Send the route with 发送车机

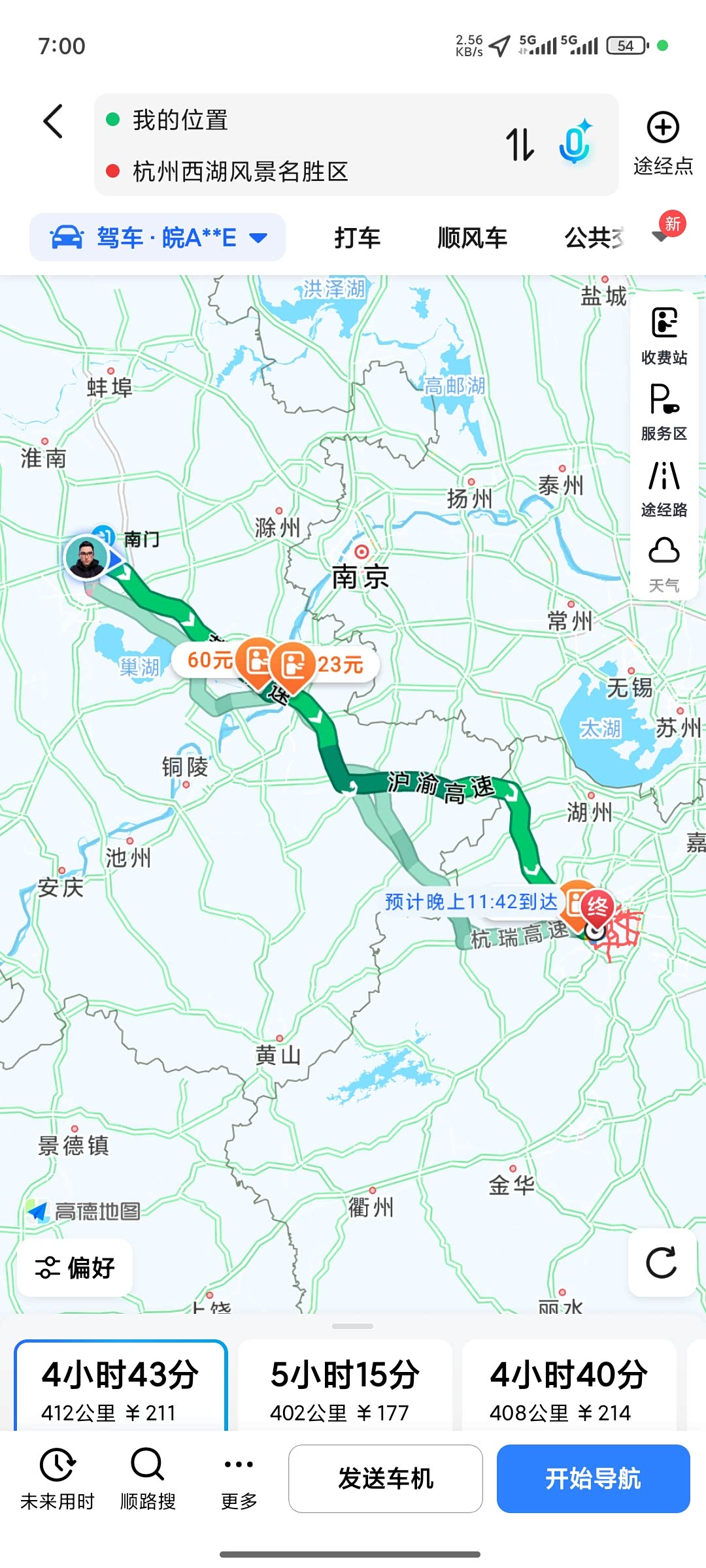pyautogui.click(x=386, y=1478)
